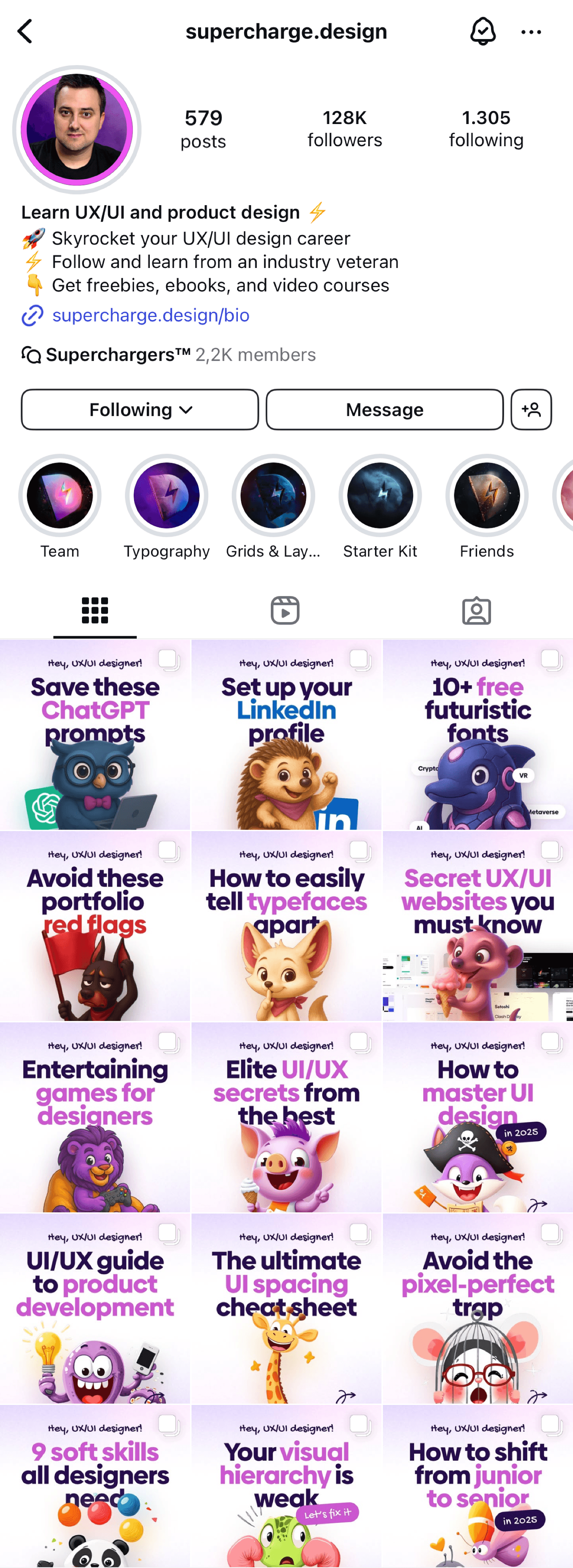Screen dimensions: 573x1568
Task: View the 128K followers list
Action: point(345,129)
